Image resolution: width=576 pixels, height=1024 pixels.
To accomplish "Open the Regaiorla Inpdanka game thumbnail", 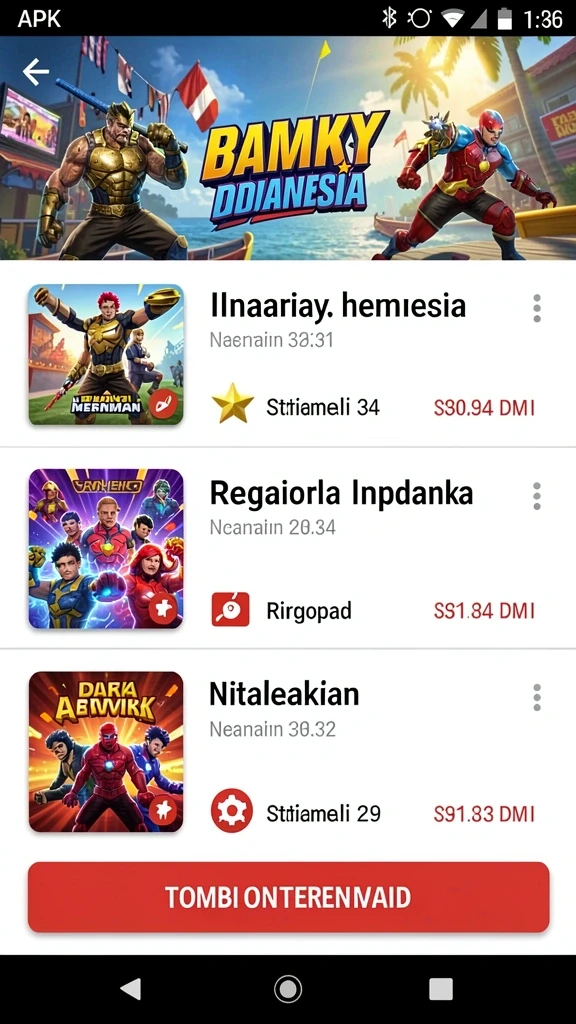I will click(106, 549).
